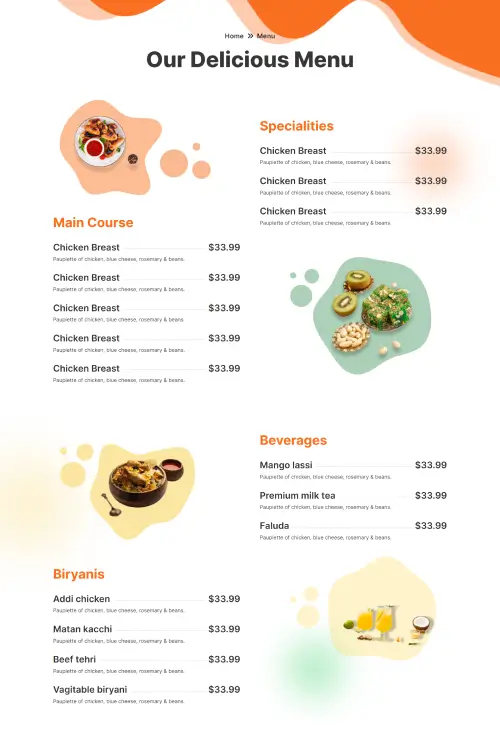This screenshot has height=734, width=500.
Task: Go to the Home breadcrumb link
Action: click(x=234, y=36)
